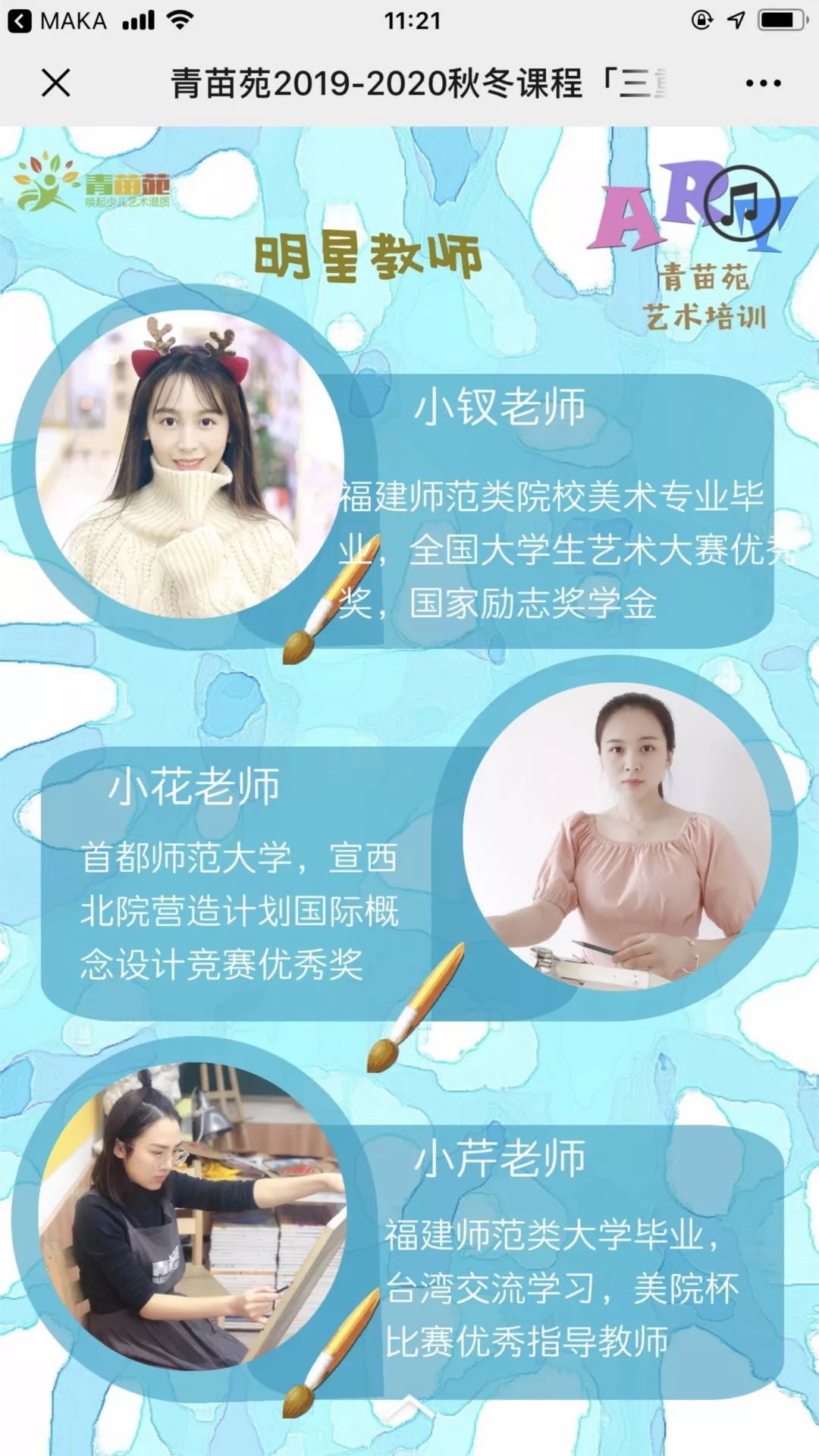The image size is (819, 1456).
Task: Open the three-dot overflow menu
Action: [763, 83]
